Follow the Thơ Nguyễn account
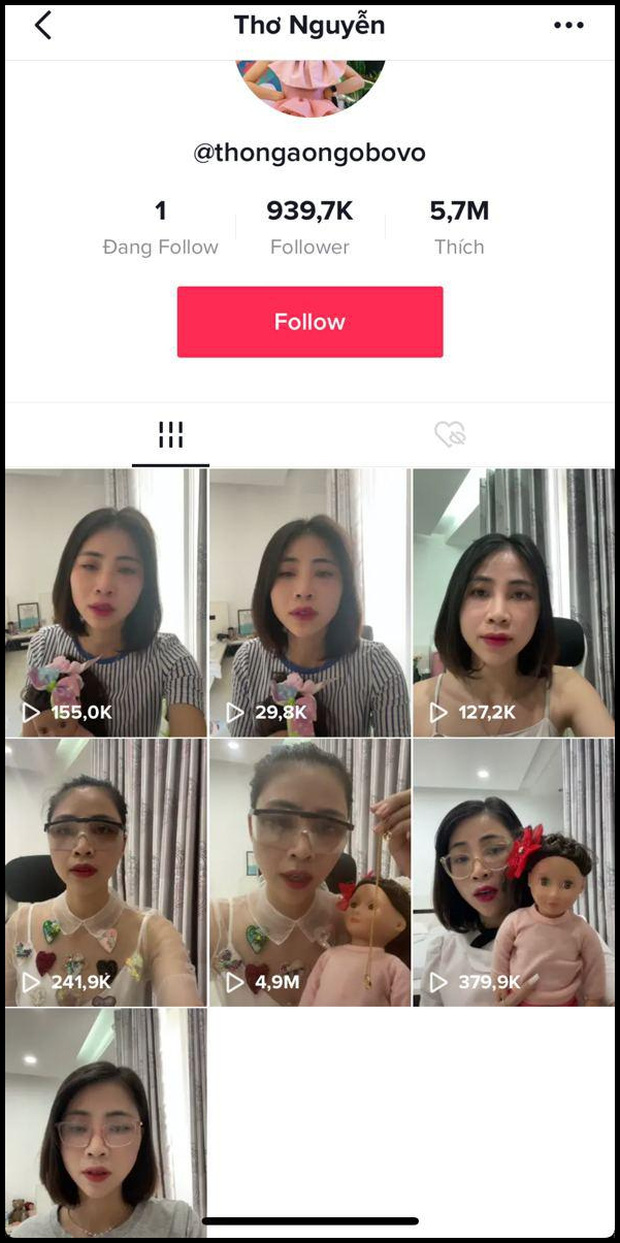The width and height of the screenshot is (620, 1243). [x=310, y=322]
